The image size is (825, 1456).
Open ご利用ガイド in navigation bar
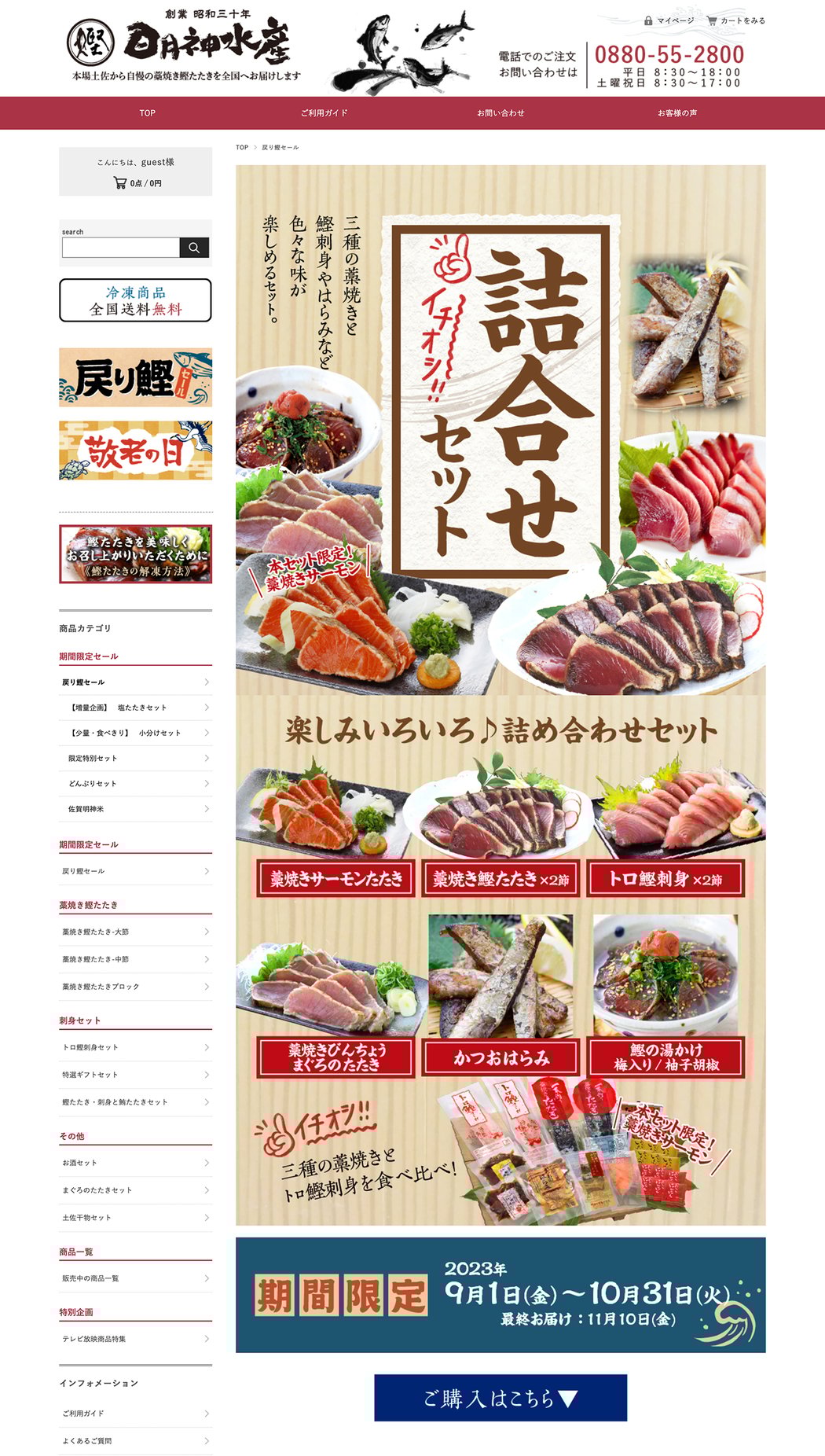click(x=324, y=113)
